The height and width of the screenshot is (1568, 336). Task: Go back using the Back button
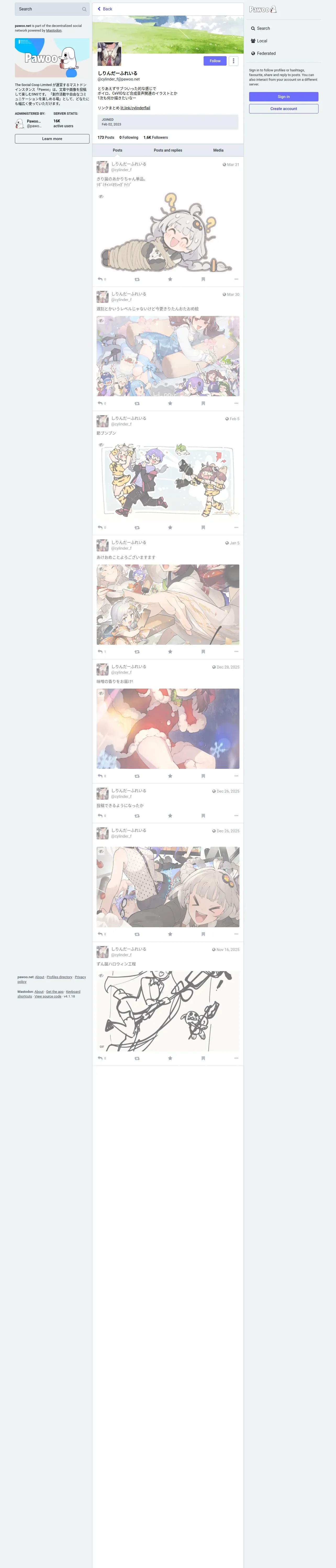[105, 9]
